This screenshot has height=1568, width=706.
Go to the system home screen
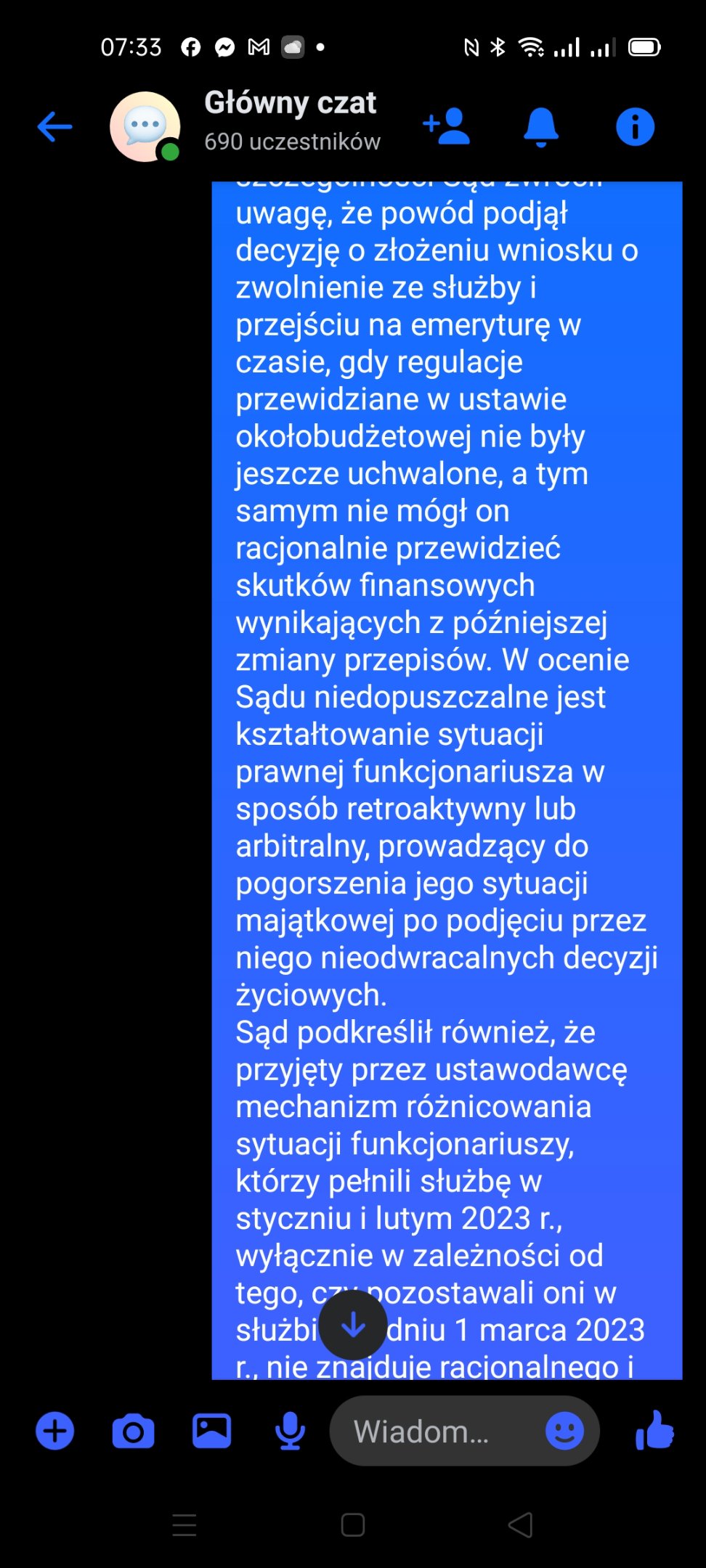(353, 1525)
